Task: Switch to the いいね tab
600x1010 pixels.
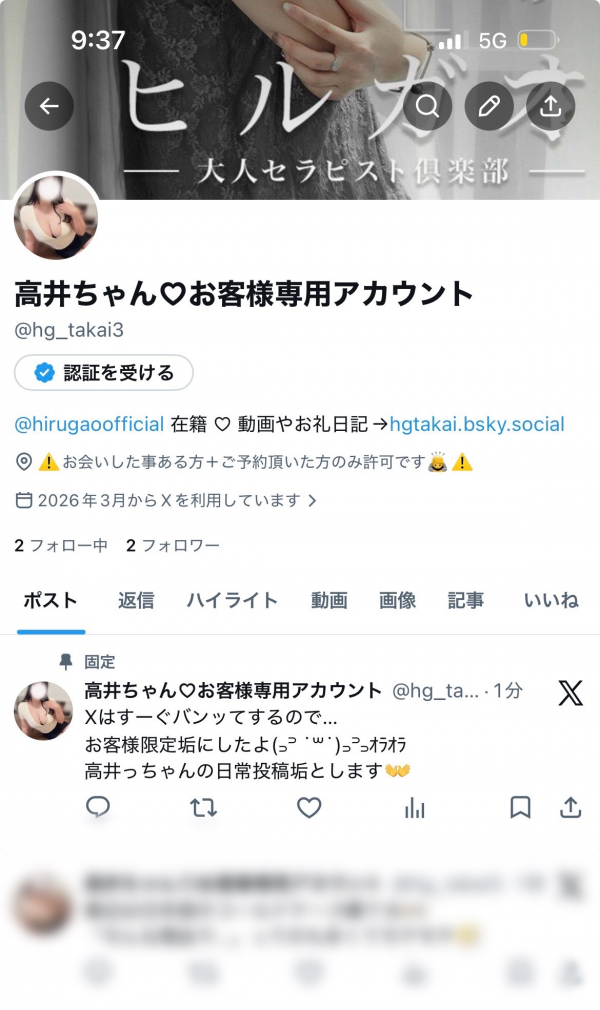Action: tap(551, 600)
